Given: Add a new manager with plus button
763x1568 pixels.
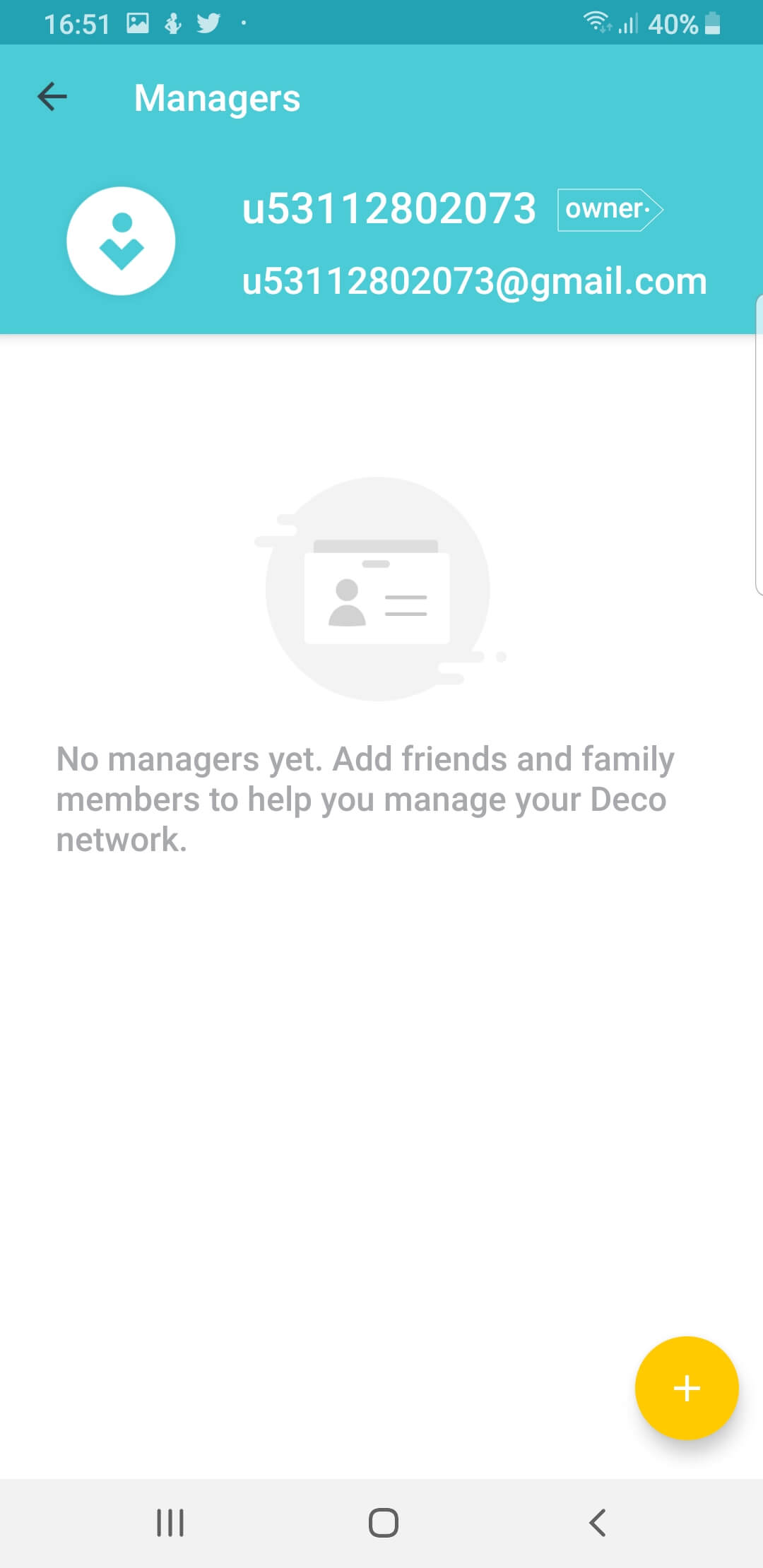Looking at the screenshot, I should click(x=687, y=1388).
